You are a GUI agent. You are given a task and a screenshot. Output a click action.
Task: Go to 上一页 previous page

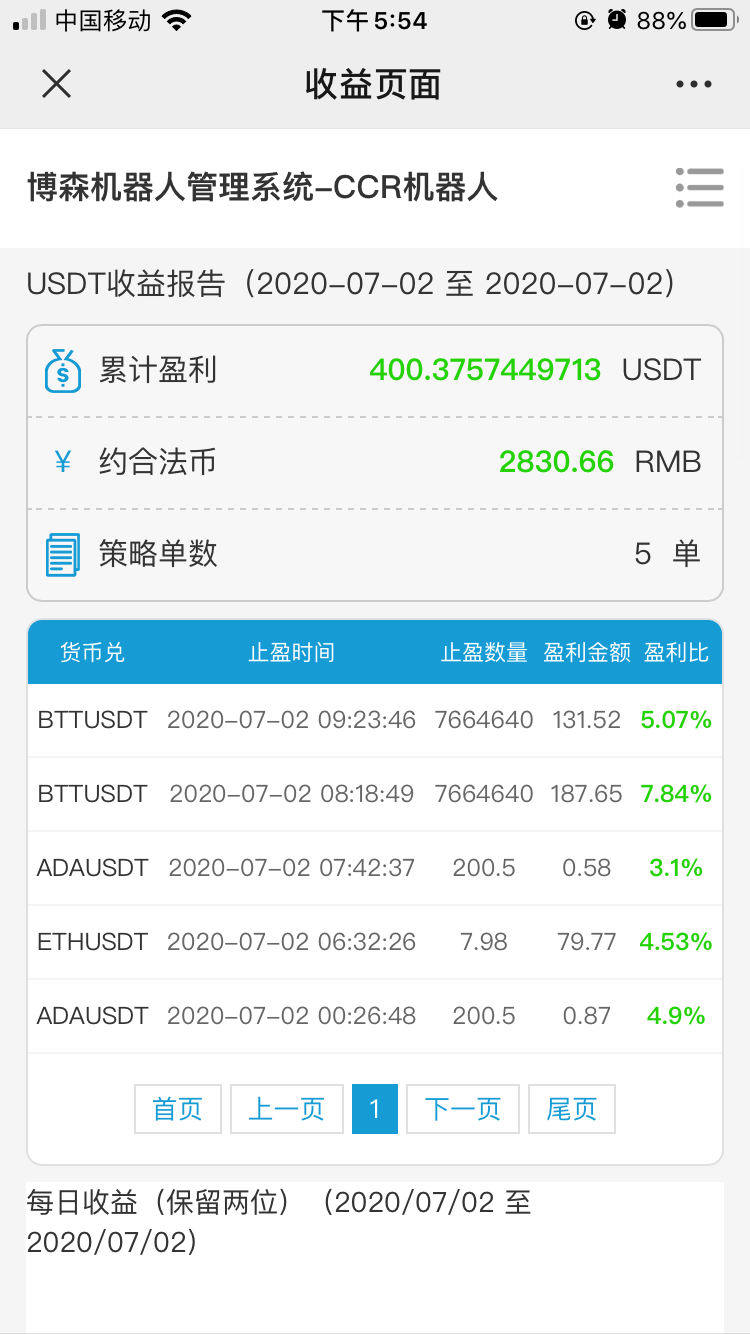tap(287, 1109)
